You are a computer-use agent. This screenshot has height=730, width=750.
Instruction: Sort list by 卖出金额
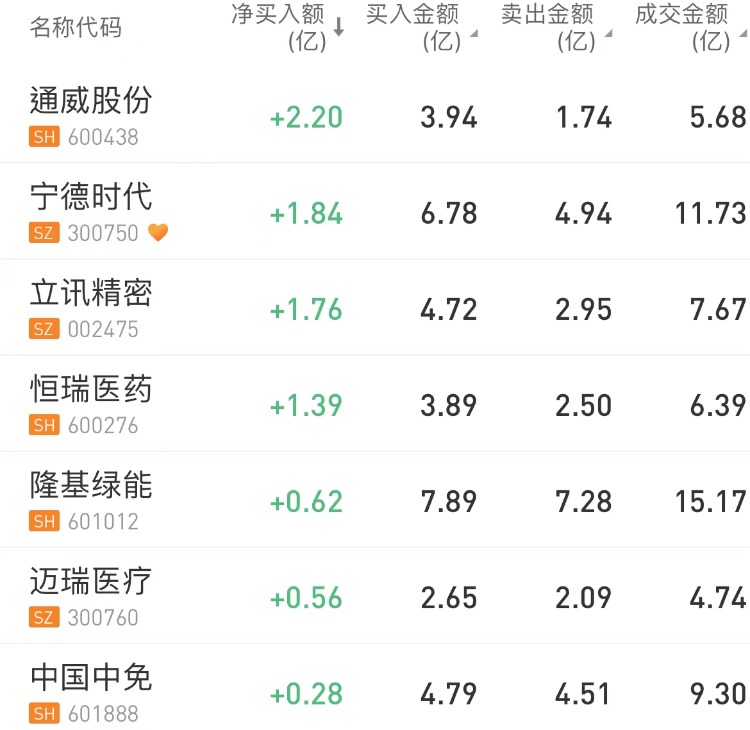(x=554, y=27)
